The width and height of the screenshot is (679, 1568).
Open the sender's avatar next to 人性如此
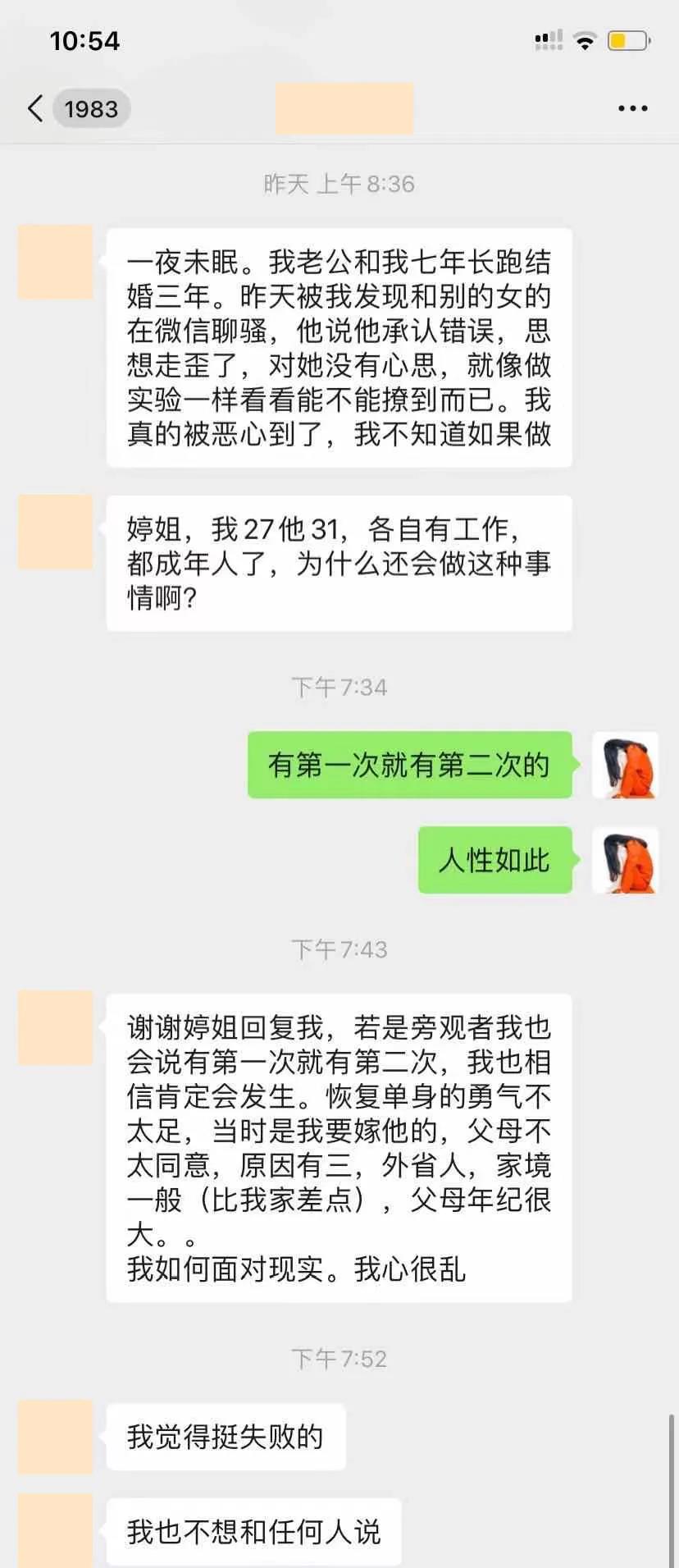[625, 860]
